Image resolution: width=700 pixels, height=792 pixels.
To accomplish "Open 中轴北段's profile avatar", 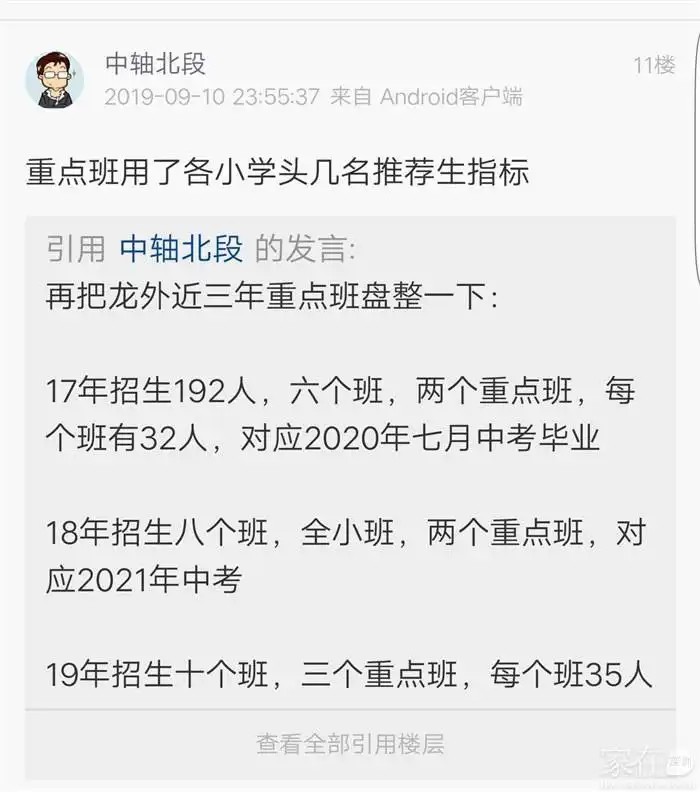I will [x=55, y=79].
